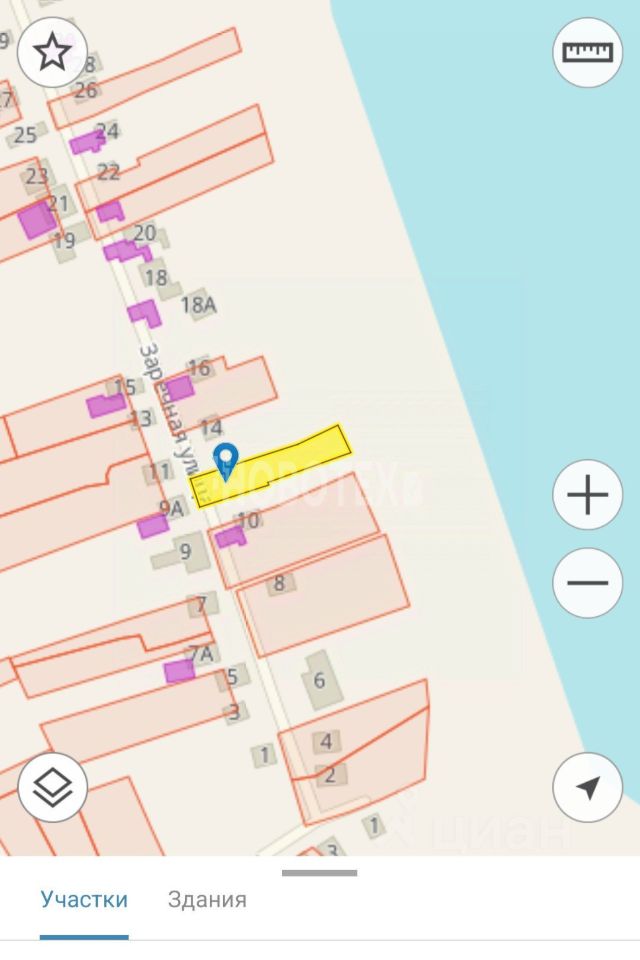Open the ruler measurement tool
The height and width of the screenshot is (960, 640).
tap(587, 52)
